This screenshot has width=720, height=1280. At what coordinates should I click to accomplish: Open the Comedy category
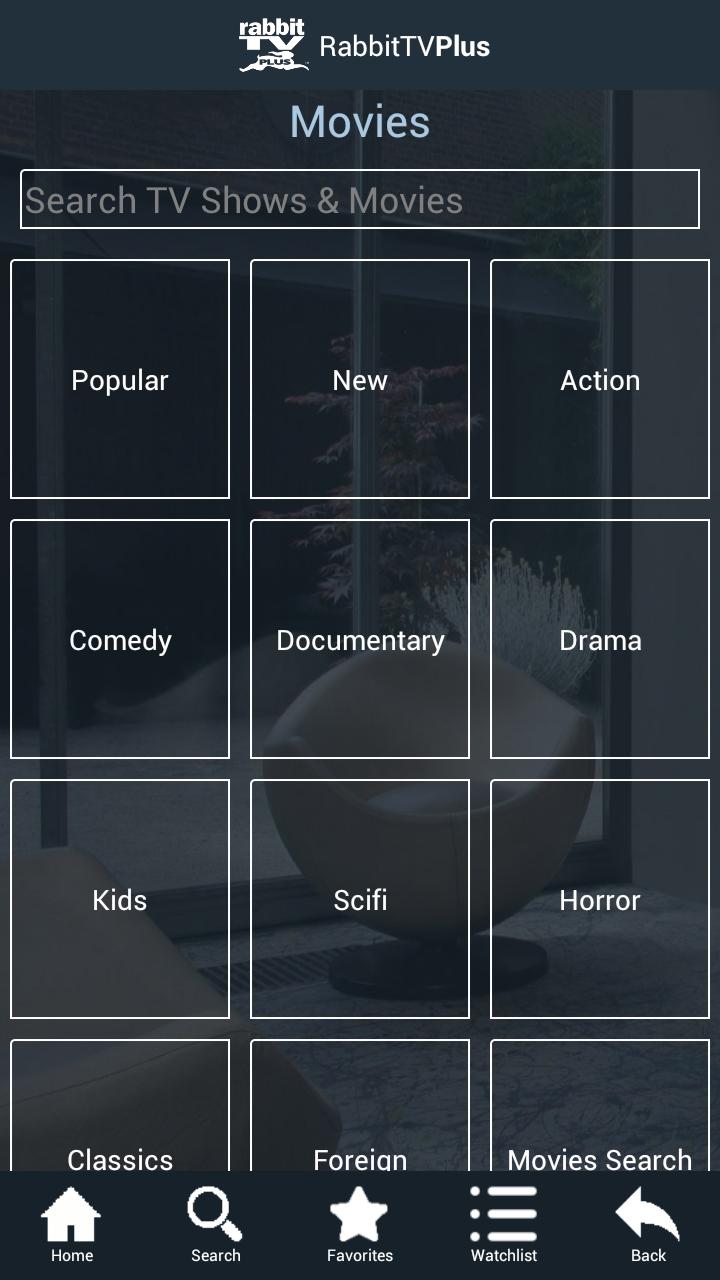(120, 640)
